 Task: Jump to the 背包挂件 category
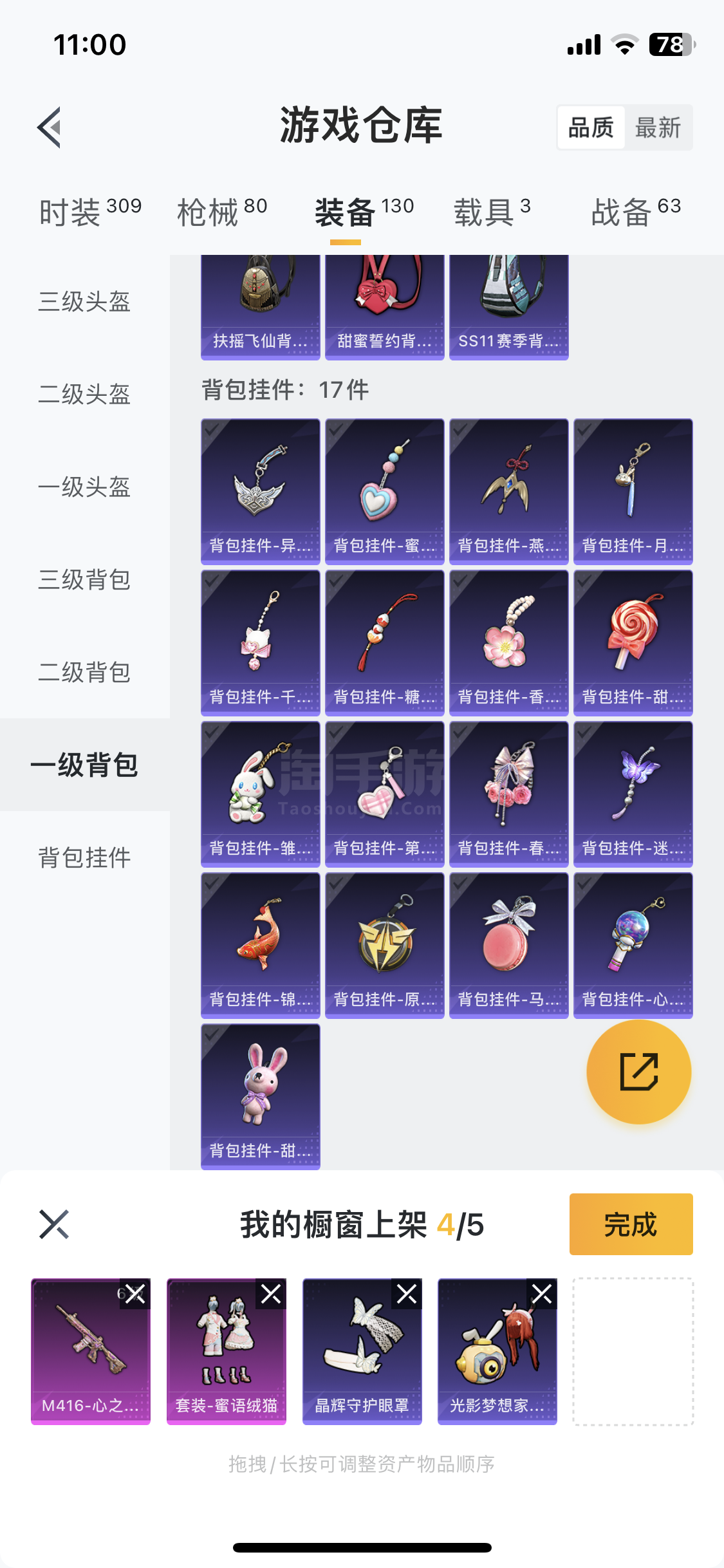coord(84,857)
